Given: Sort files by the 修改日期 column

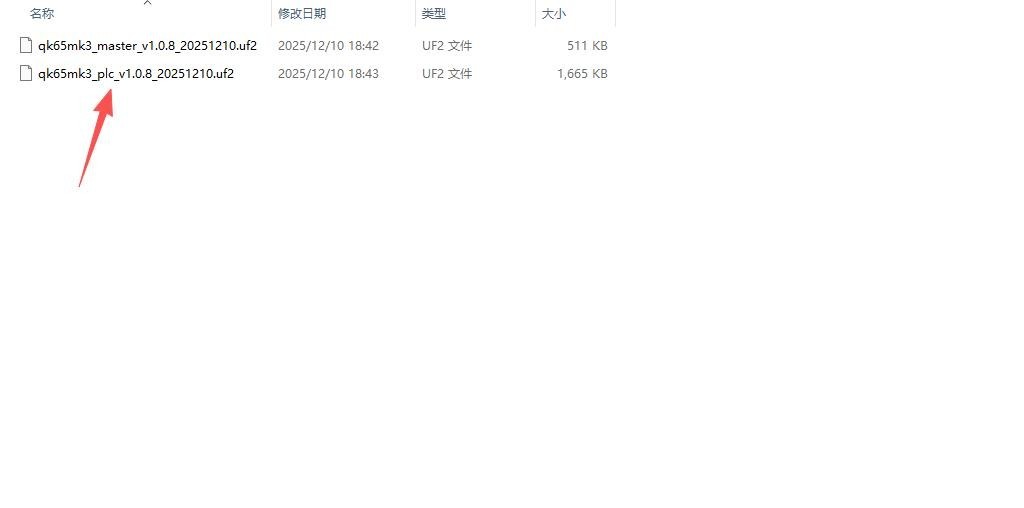Looking at the screenshot, I should point(302,14).
